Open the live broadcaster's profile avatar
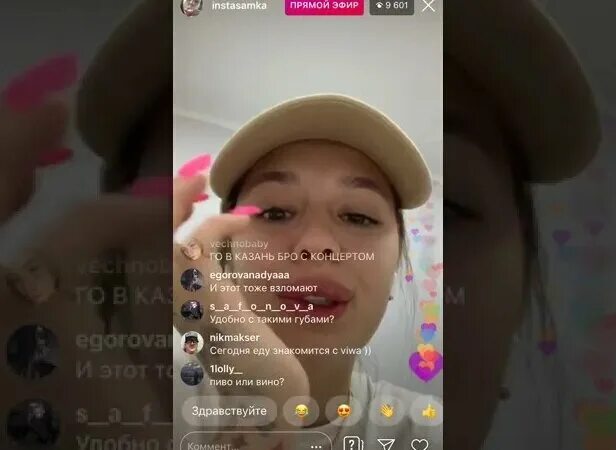Screen dimensions: 616x450 point(190,6)
